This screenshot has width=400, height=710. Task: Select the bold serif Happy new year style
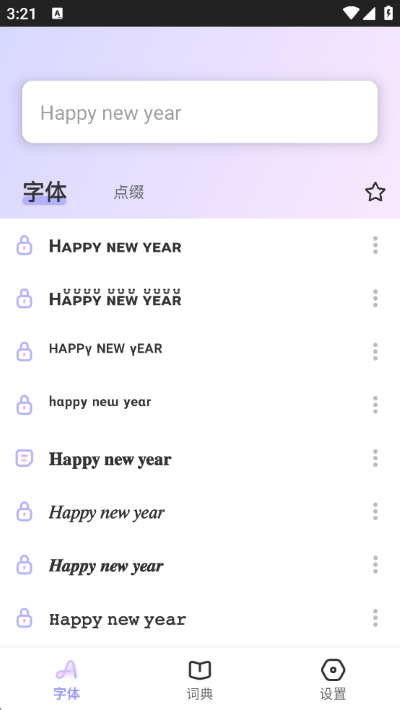click(x=200, y=459)
